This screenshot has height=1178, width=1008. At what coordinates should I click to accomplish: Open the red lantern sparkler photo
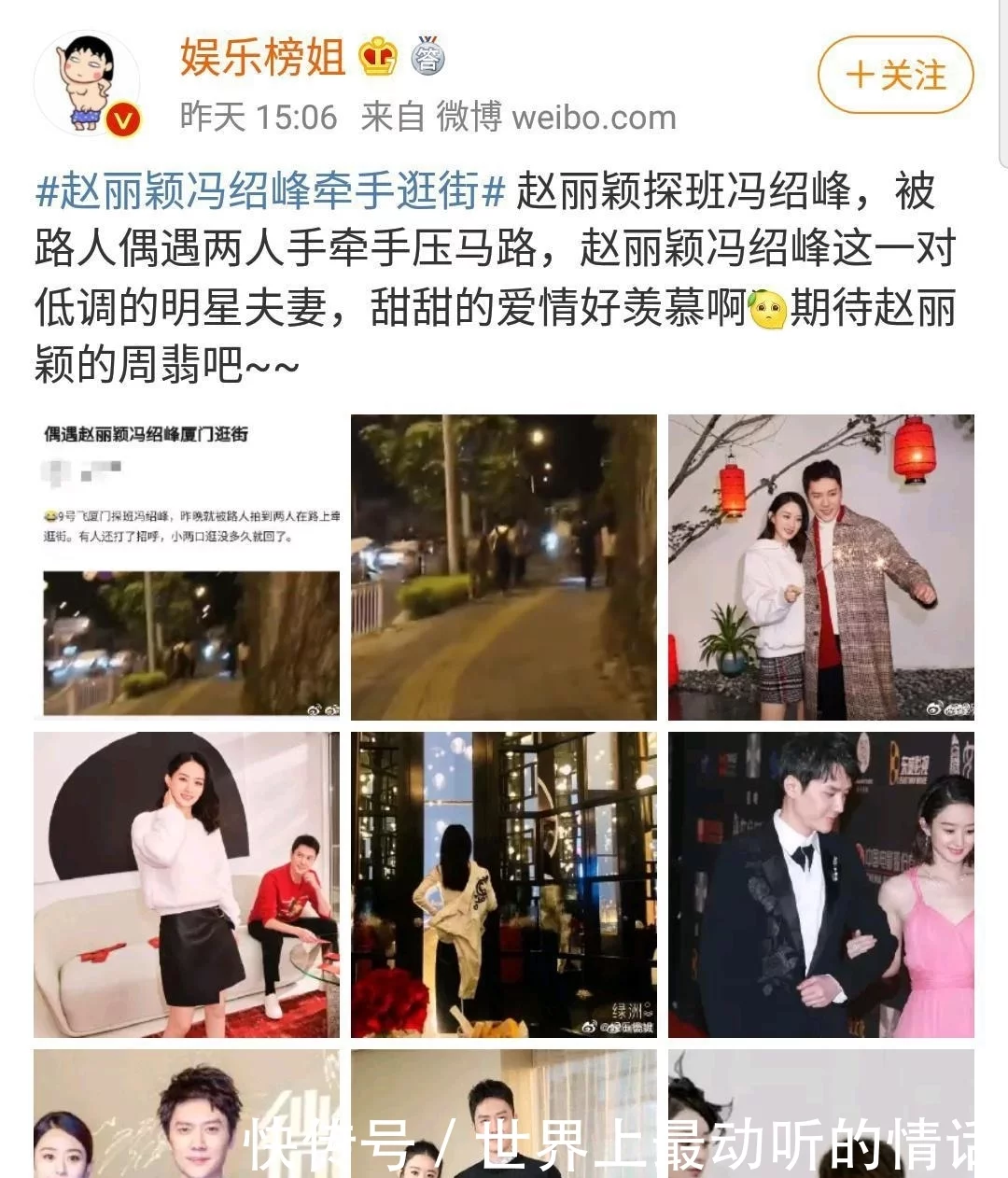tap(820, 567)
